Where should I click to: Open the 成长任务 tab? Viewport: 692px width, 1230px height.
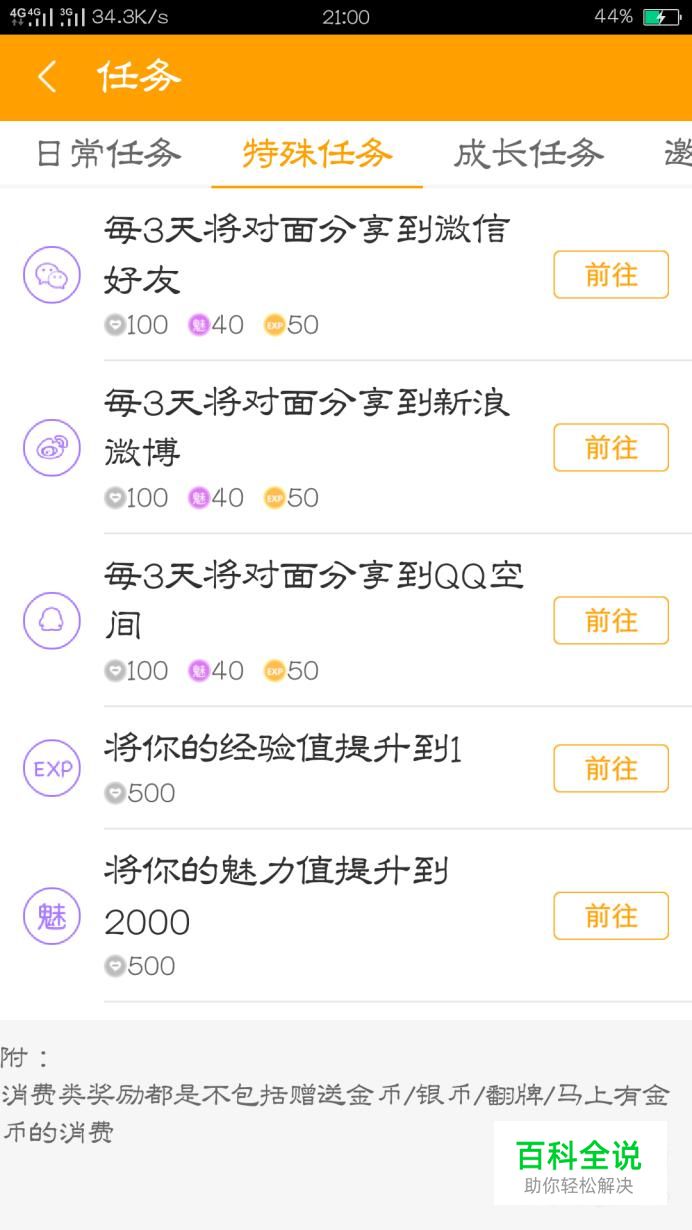(x=529, y=153)
